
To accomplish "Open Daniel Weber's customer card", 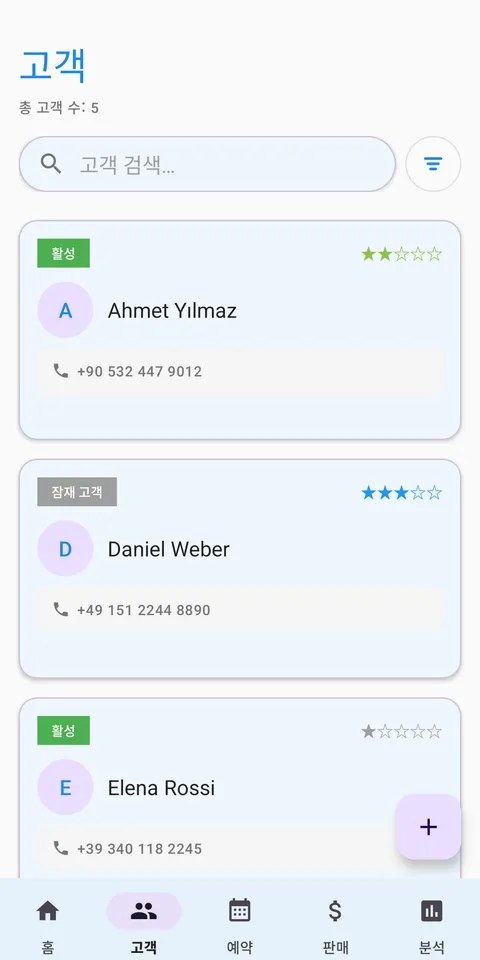I will (240, 569).
